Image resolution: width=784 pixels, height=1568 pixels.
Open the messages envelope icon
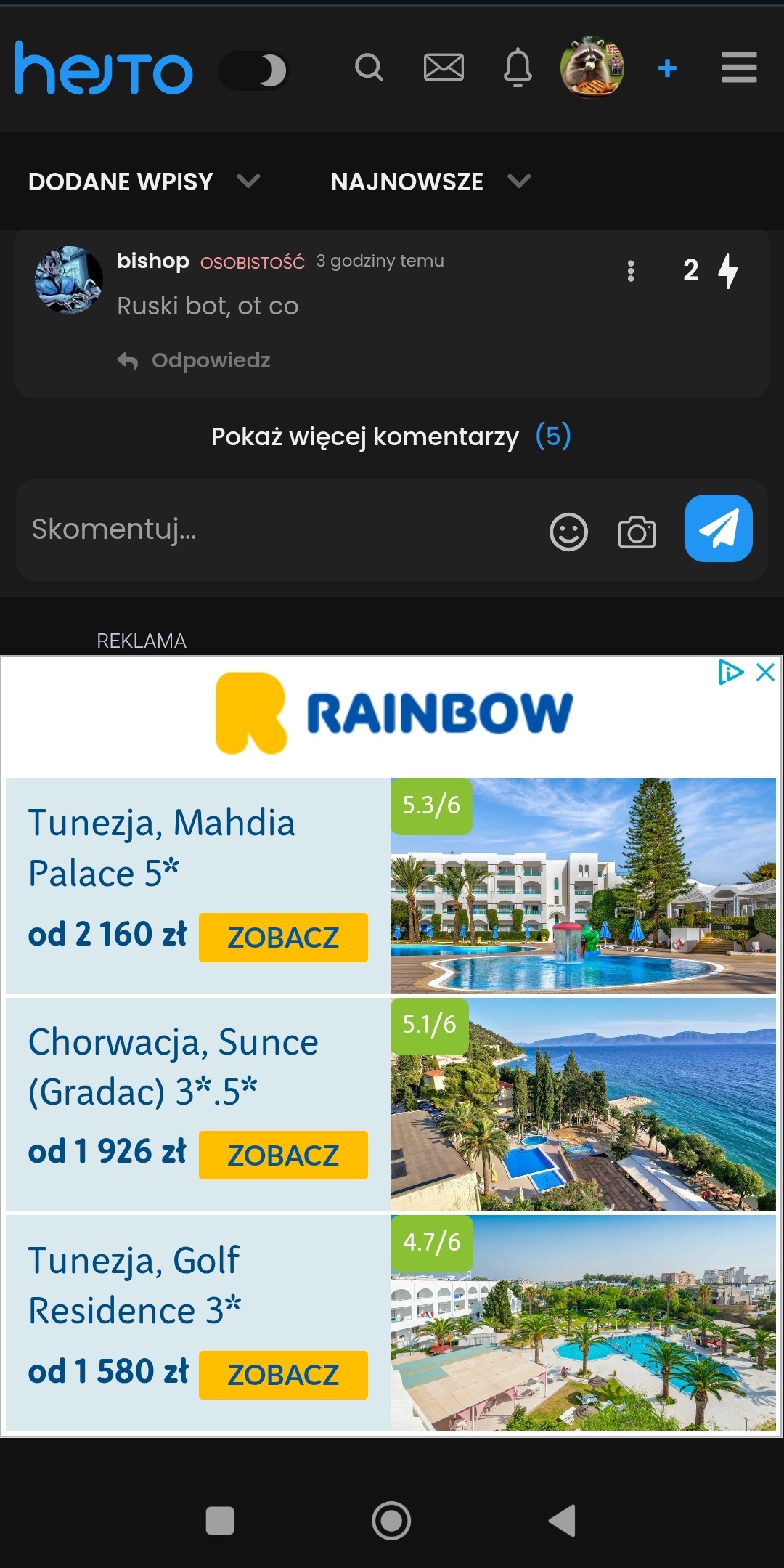point(444,68)
